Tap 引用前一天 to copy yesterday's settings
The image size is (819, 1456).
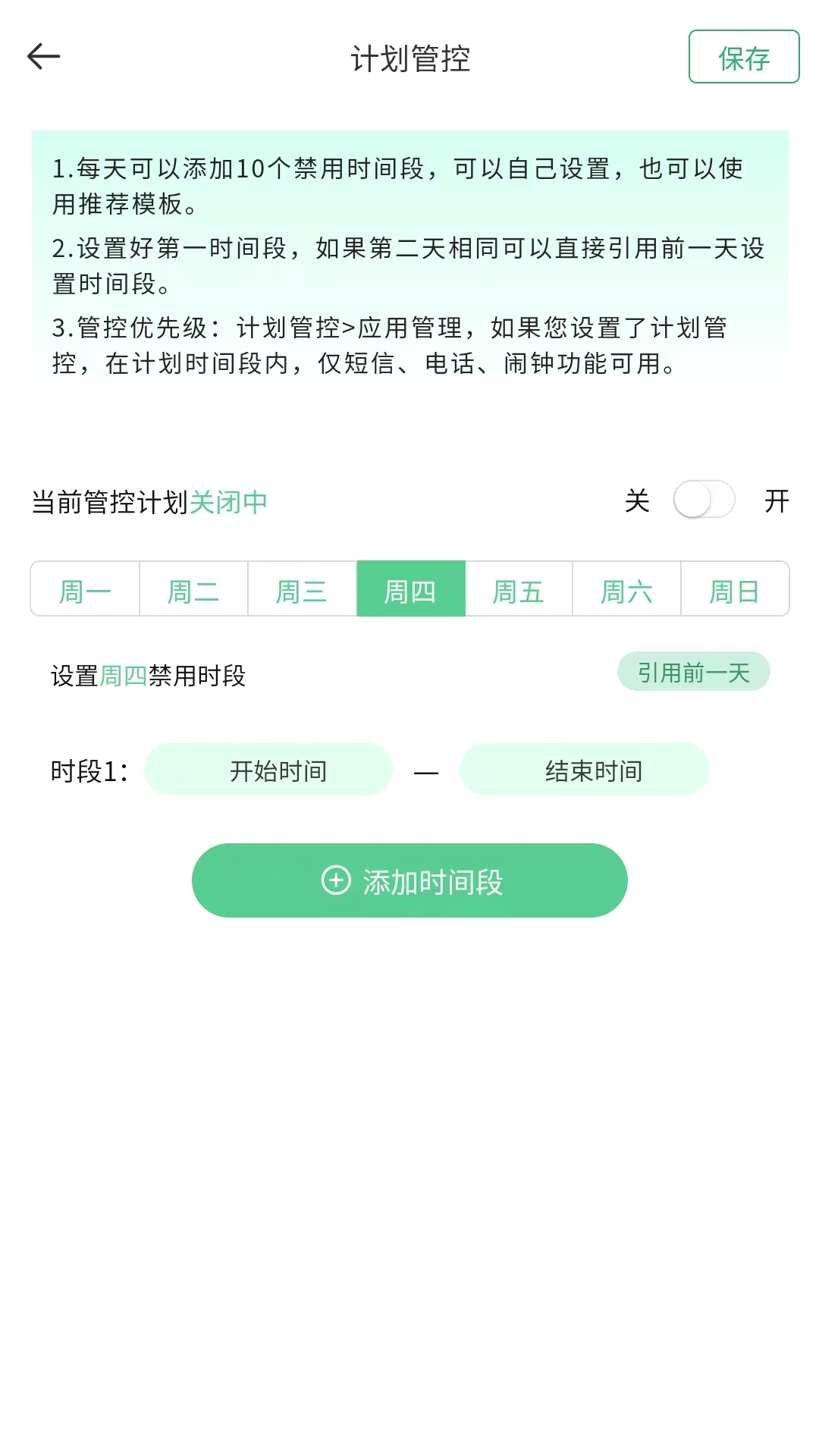click(x=693, y=671)
